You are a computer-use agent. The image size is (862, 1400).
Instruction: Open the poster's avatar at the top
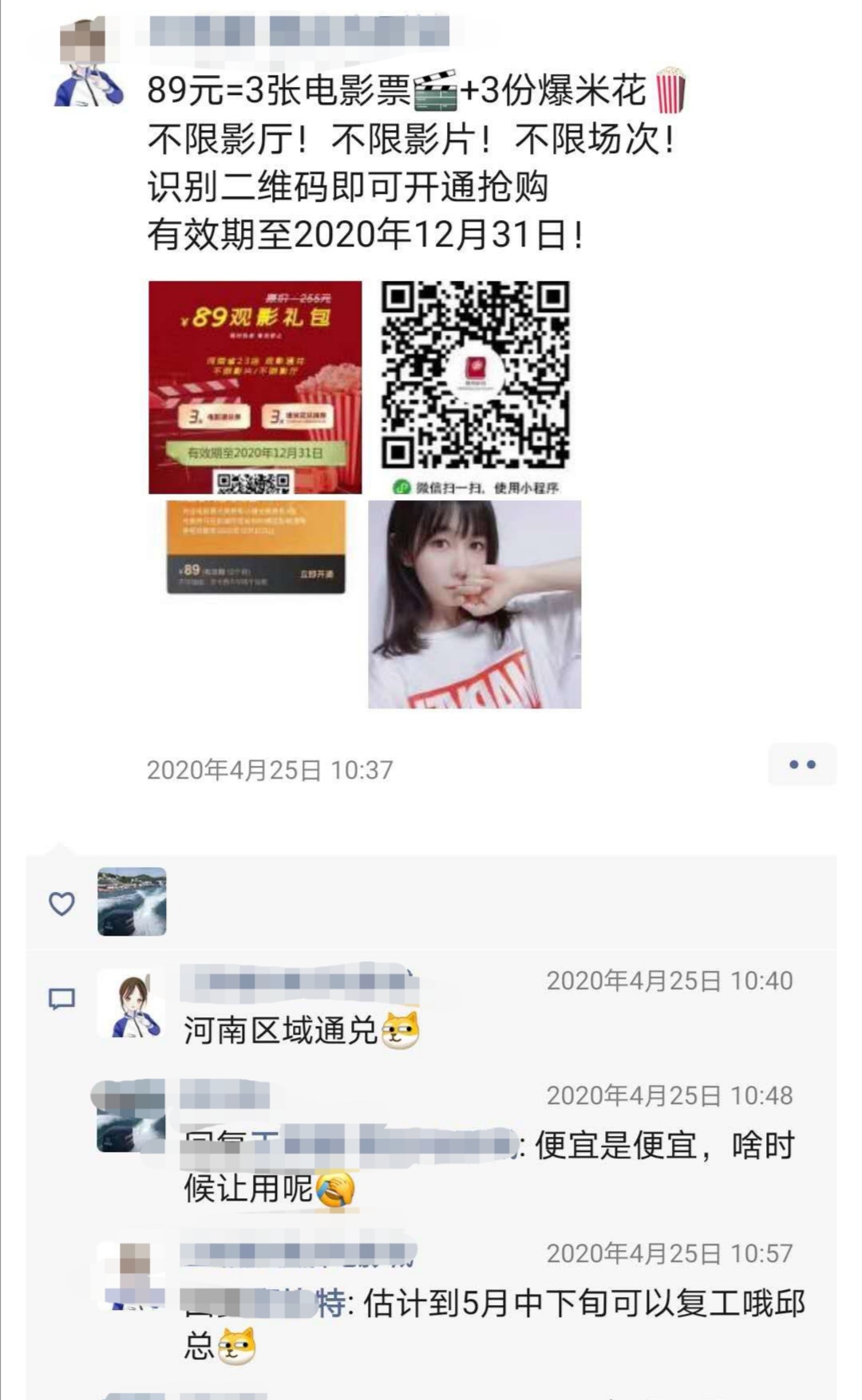pos(87,62)
